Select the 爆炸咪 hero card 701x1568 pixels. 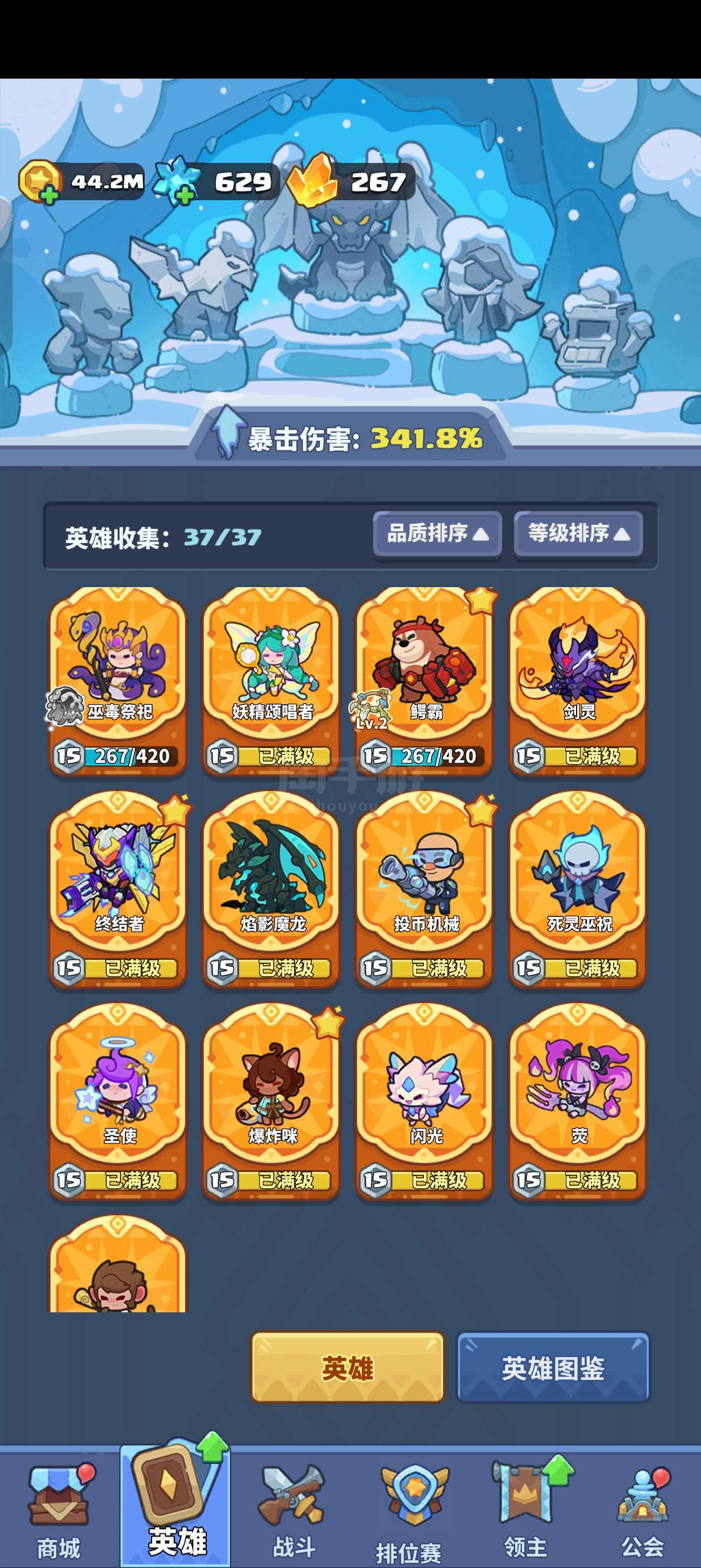pyautogui.click(x=271, y=1103)
